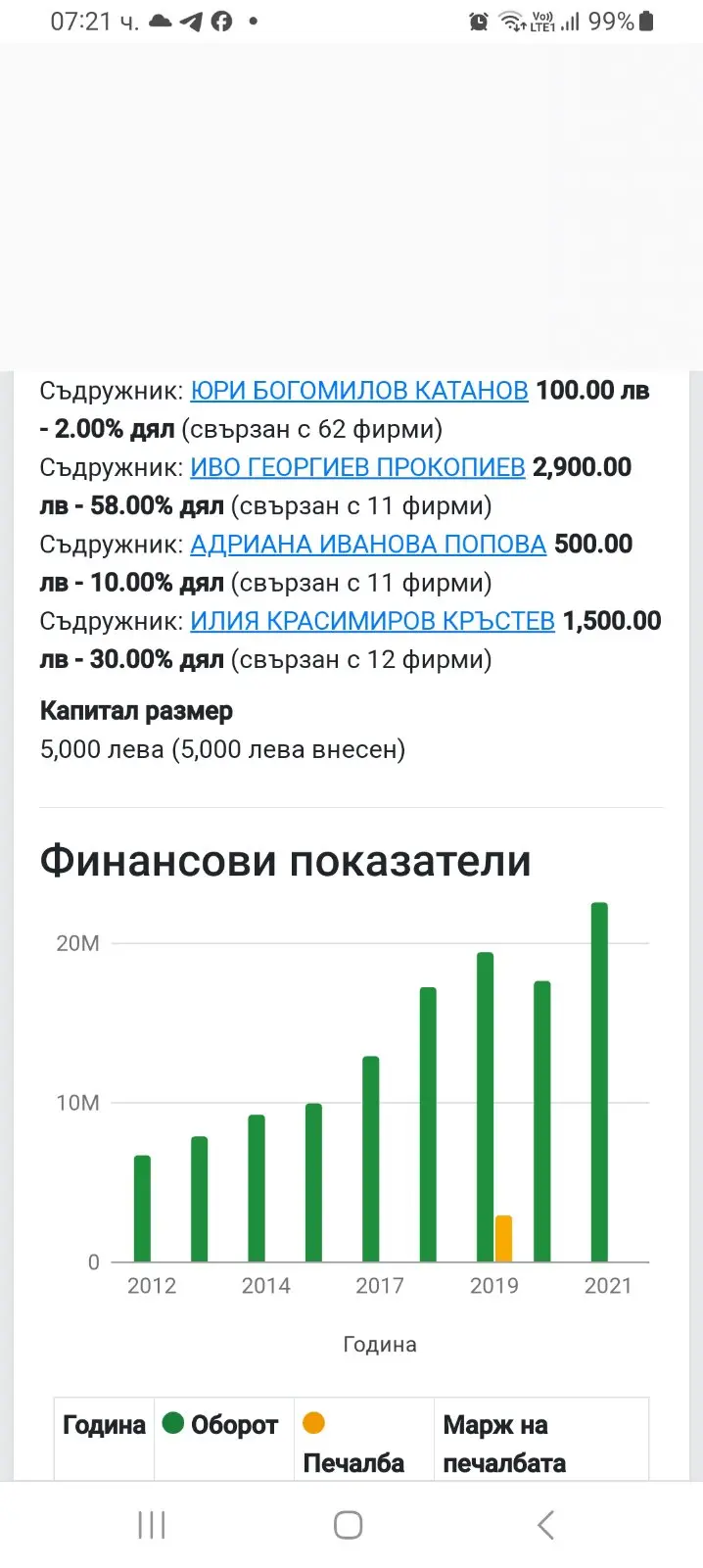Open АДРИАНА ИВАНОВА ПОПОВА link
703x1568 pixels.
[367, 545]
